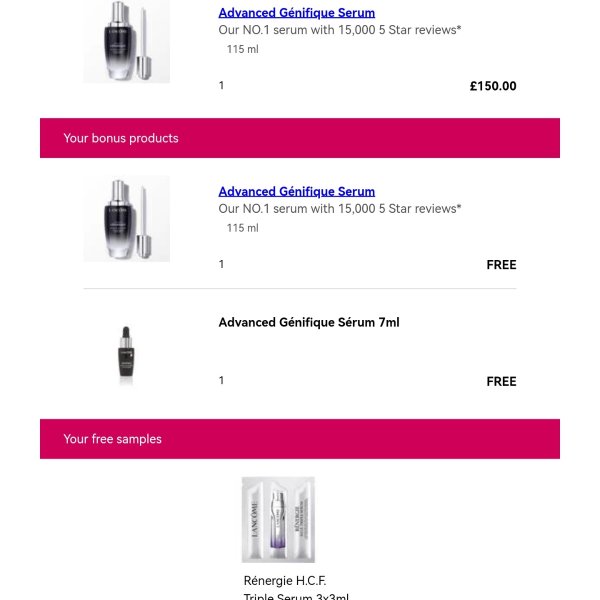Image resolution: width=600 pixels, height=600 pixels.
Task: Open the £150.00 Advanced Génifique Serum link
Action: pos(296,13)
